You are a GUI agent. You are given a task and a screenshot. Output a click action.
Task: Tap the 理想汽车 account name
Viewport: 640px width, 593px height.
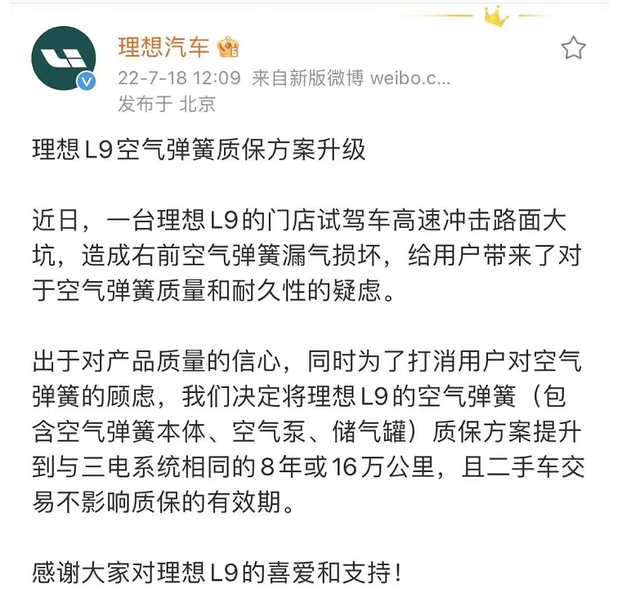[x=164, y=47]
